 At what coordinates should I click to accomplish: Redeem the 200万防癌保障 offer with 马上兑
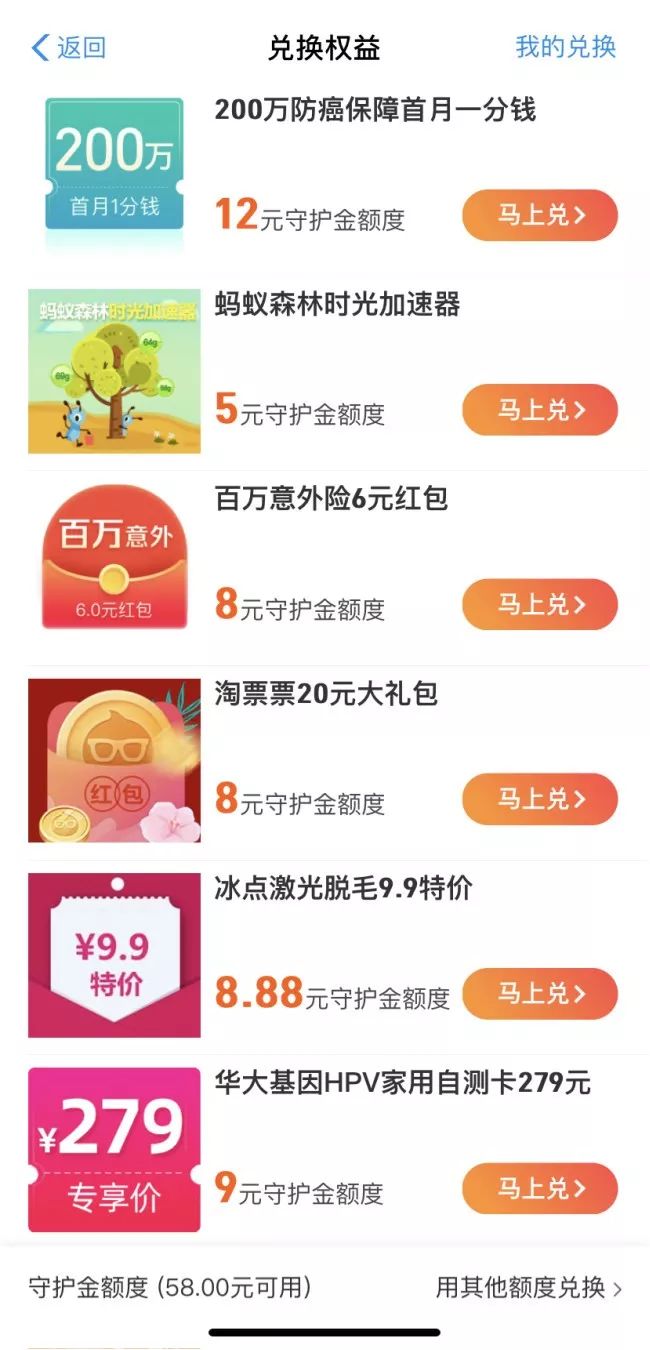pyautogui.click(x=540, y=215)
